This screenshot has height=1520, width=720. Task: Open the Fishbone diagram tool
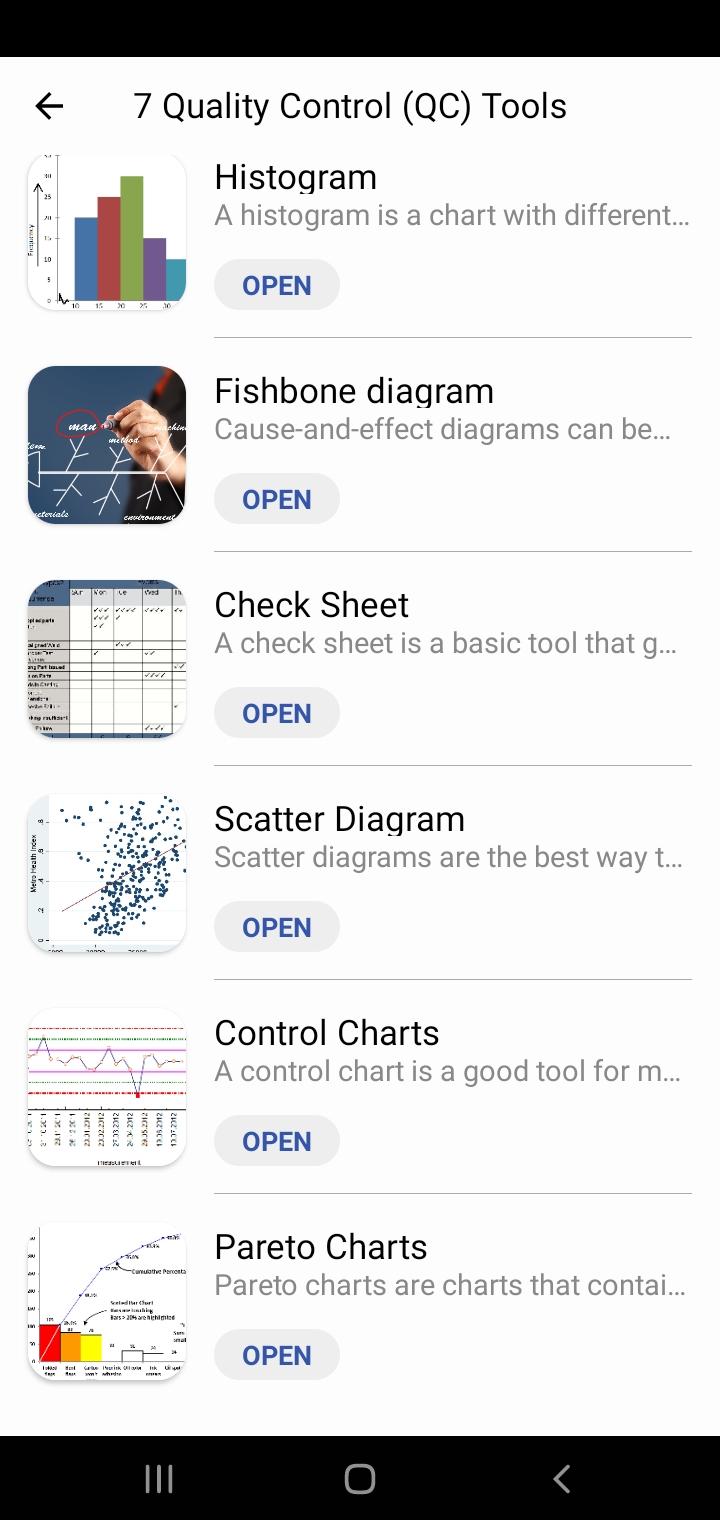tap(277, 499)
